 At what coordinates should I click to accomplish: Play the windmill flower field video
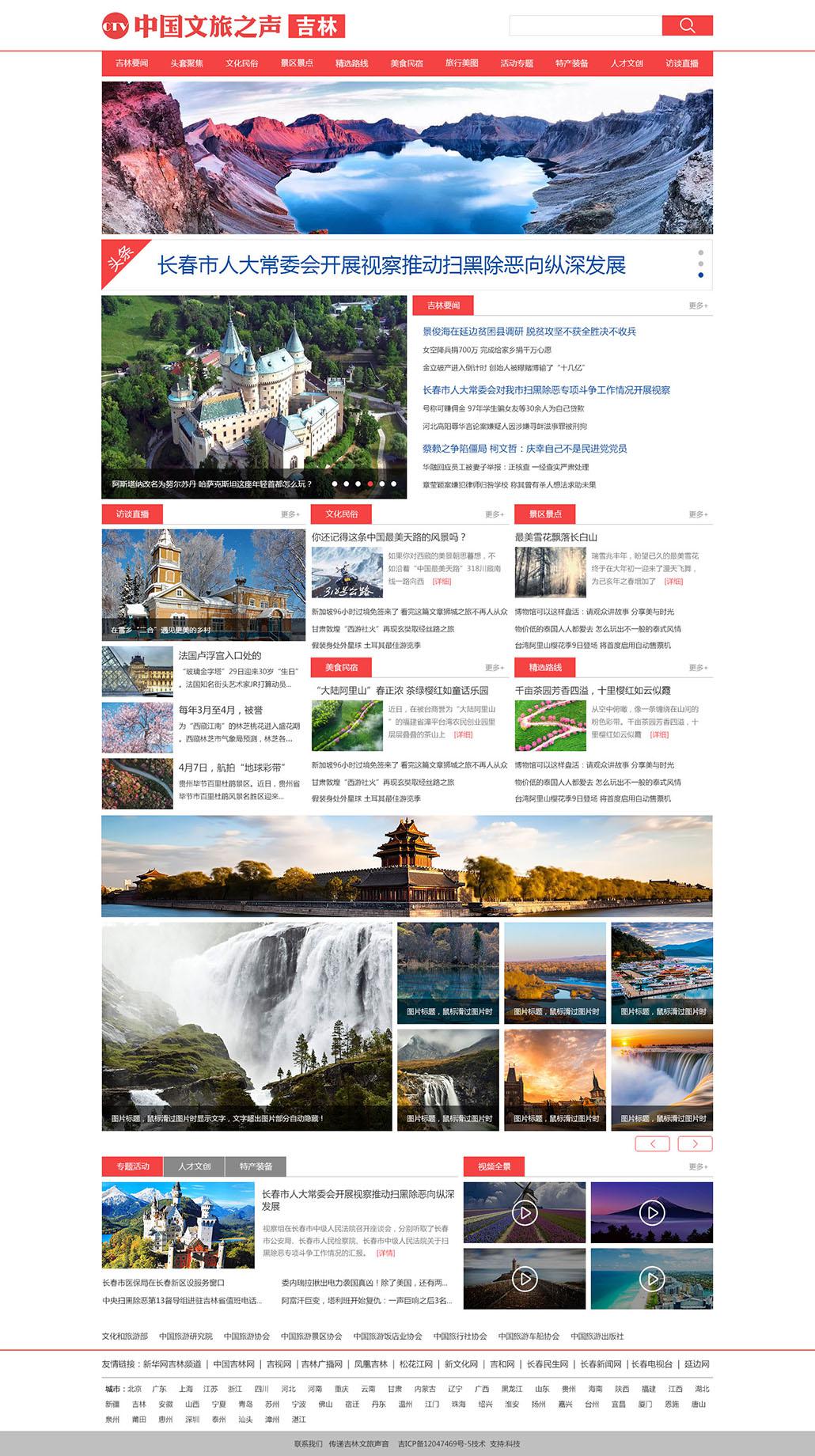524,1212
